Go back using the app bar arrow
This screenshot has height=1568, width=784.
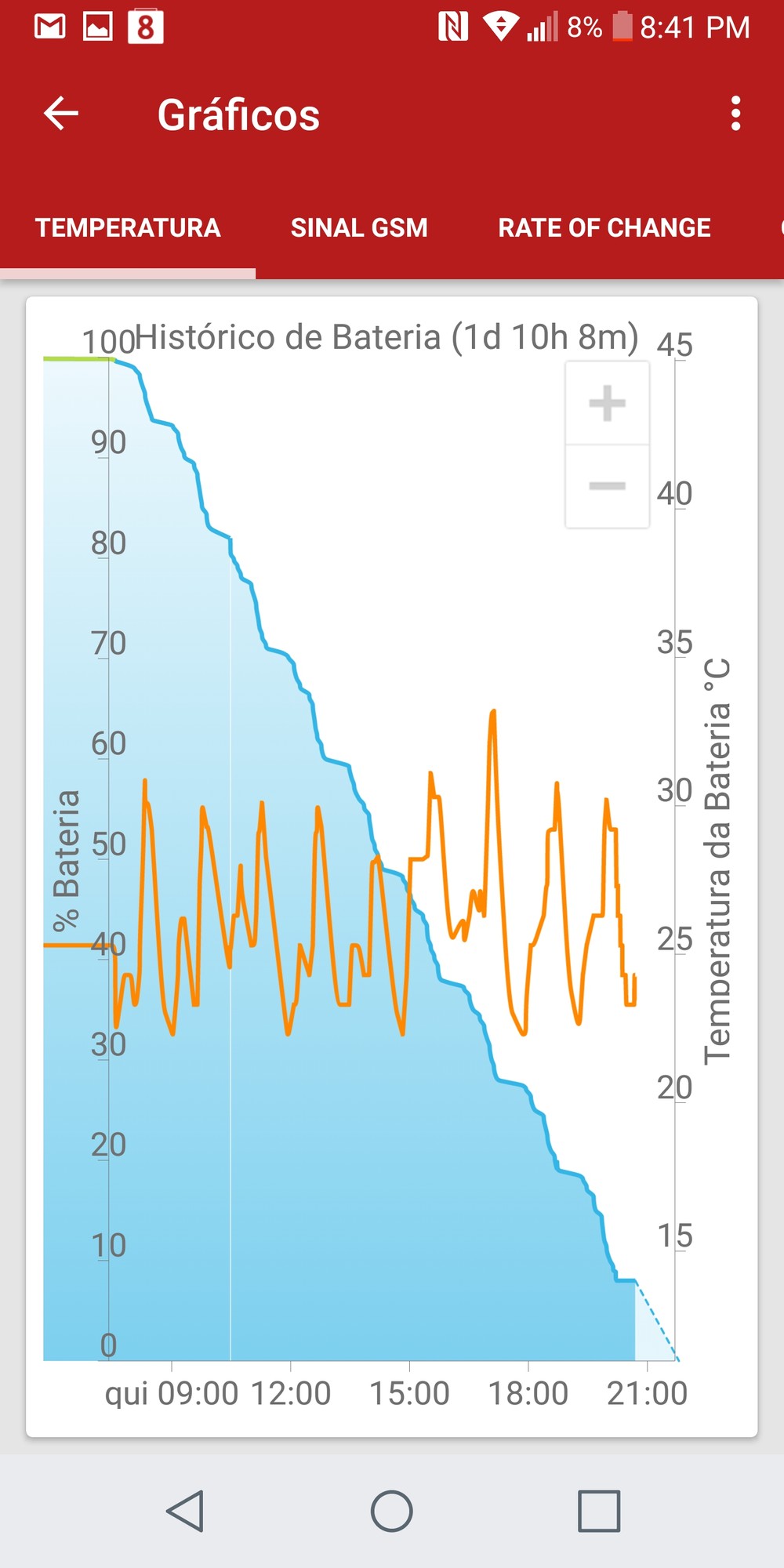pos(61,114)
